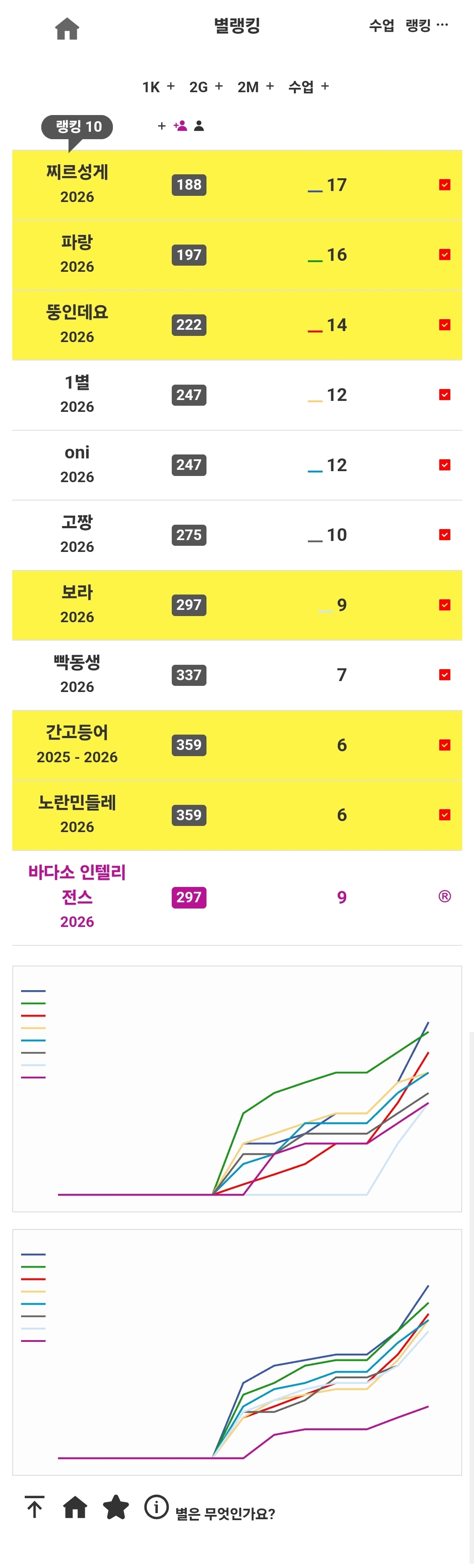Screen dimensions: 474x1568
Task: Open the star icon in the footer
Action: tap(116, 1507)
